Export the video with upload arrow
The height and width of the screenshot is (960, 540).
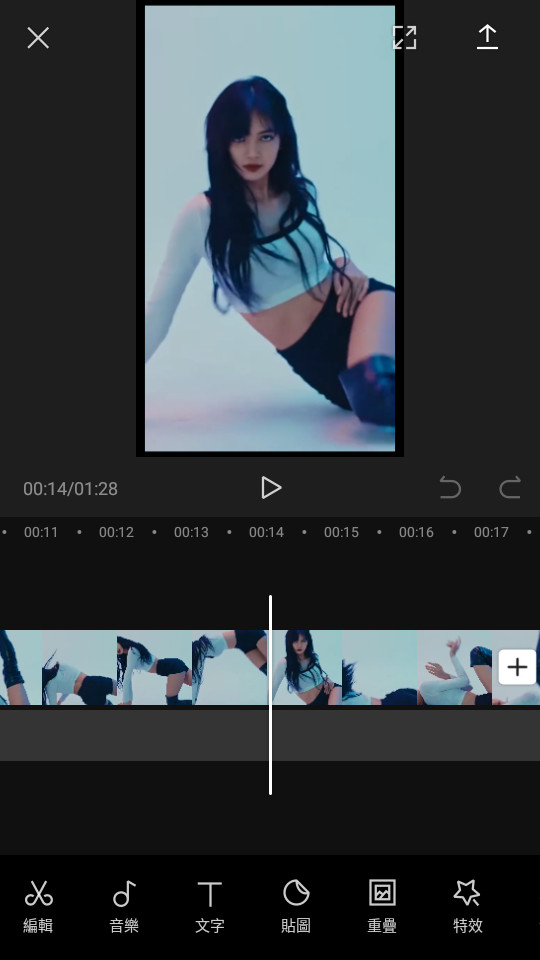[487, 37]
